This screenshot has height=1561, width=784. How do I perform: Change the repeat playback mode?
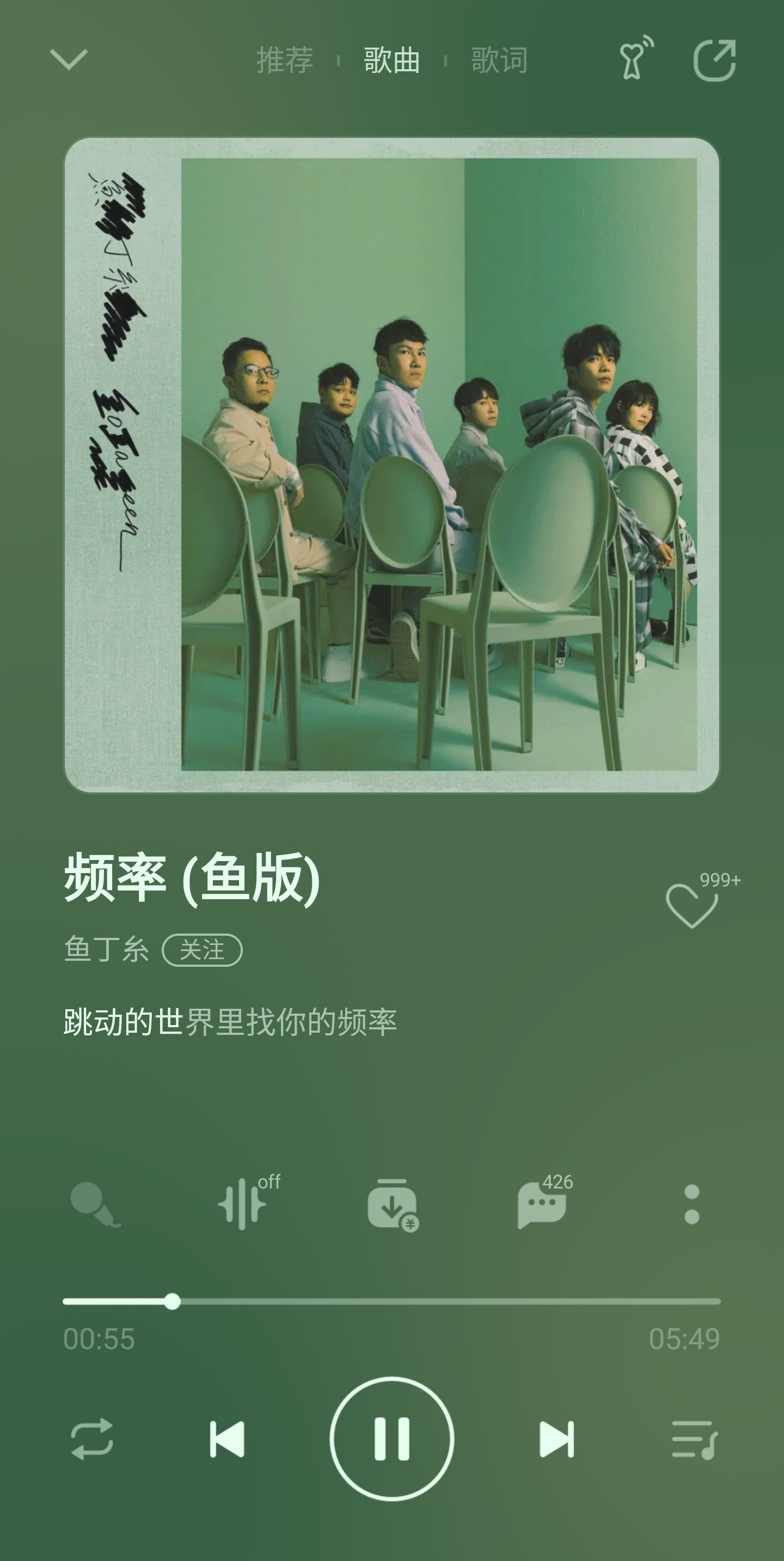92,1438
